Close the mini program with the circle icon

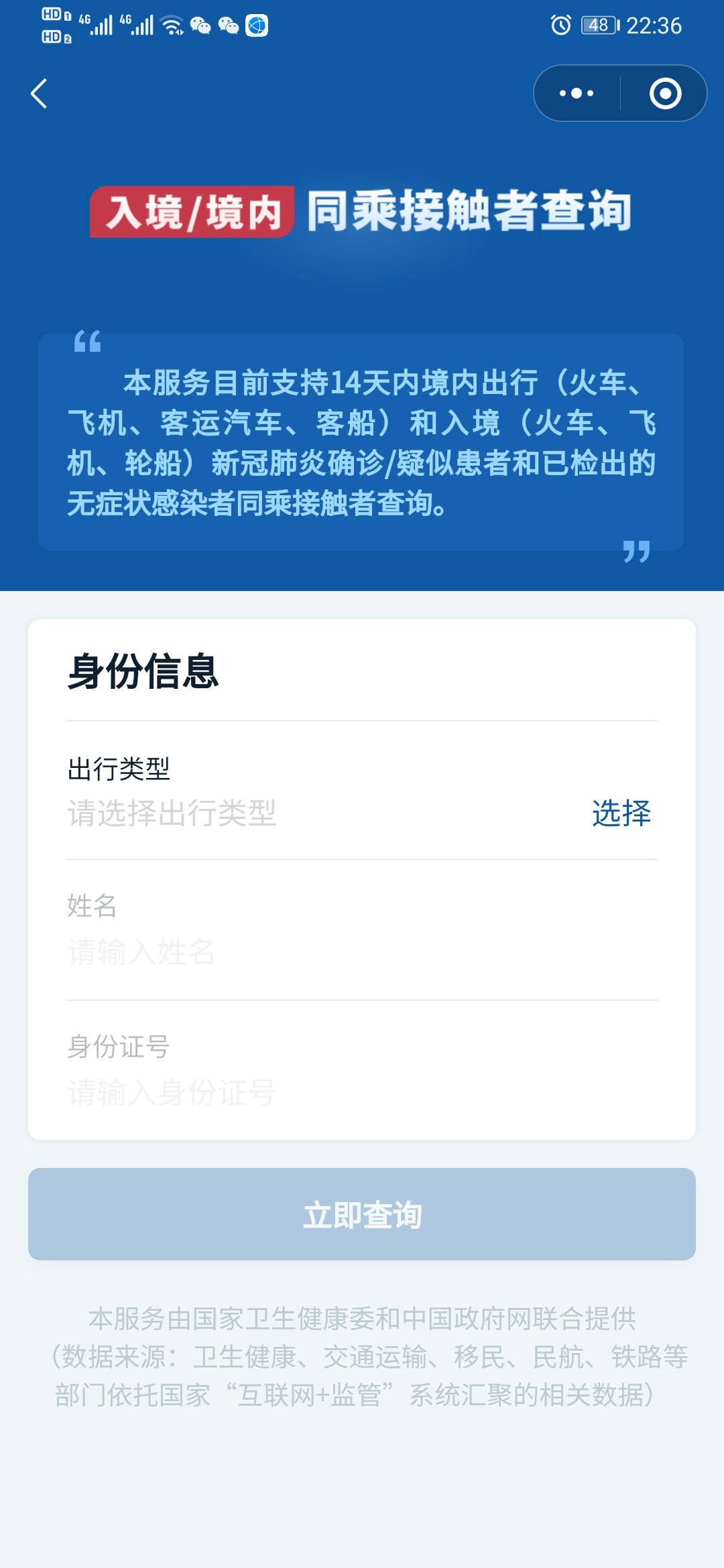[x=665, y=94]
